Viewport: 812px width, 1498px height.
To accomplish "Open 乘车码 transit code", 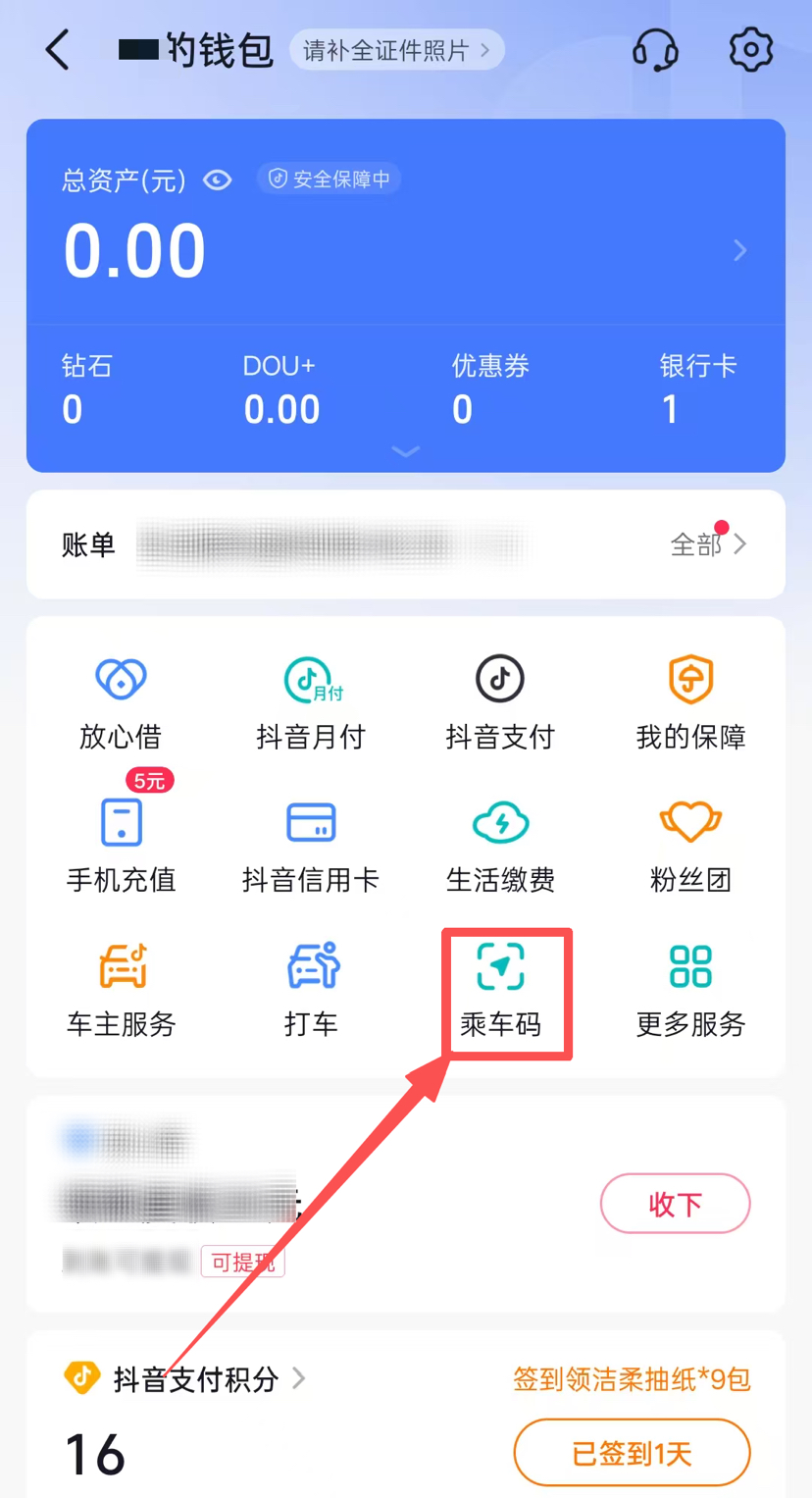I will [x=500, y=989].
